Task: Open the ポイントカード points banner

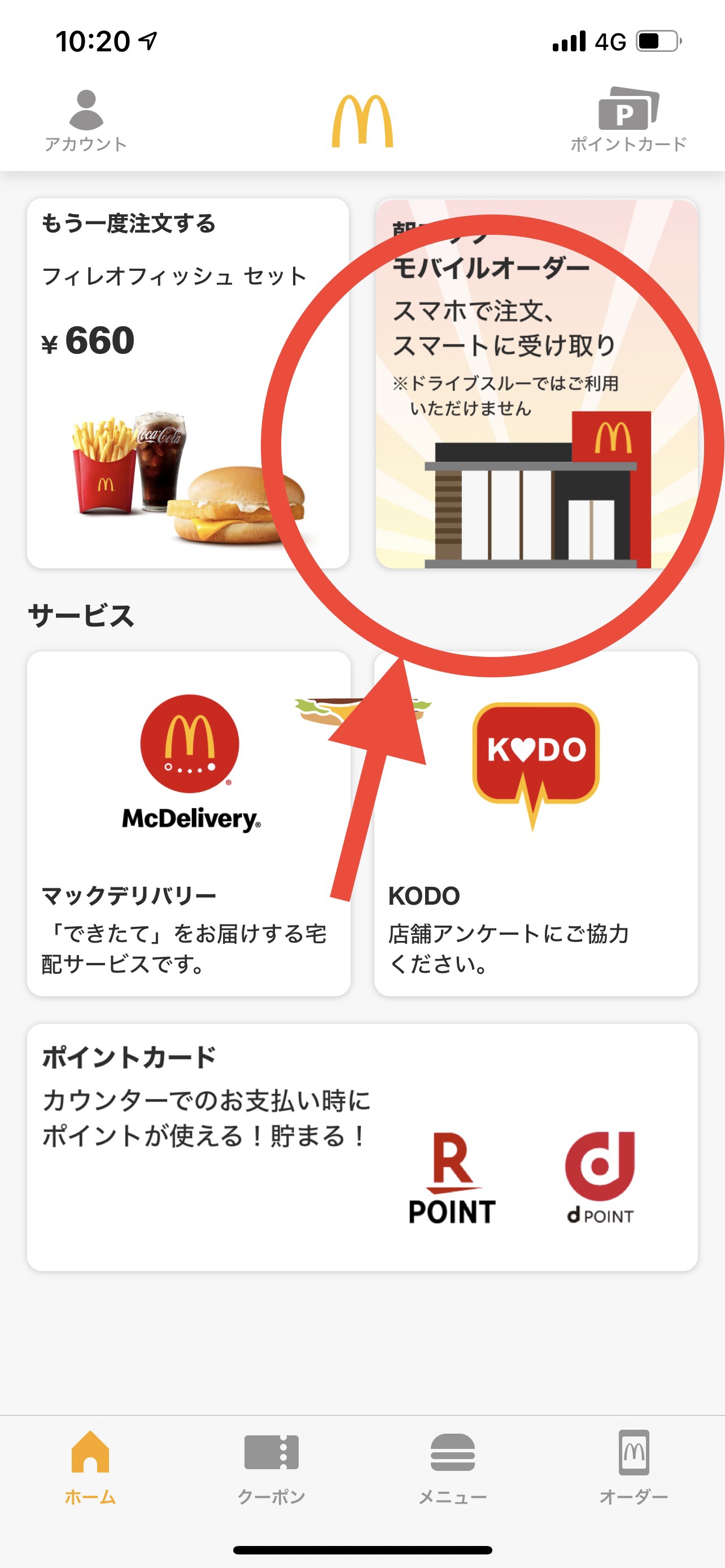Action: pyautogui.click(x=362, y=1147)
